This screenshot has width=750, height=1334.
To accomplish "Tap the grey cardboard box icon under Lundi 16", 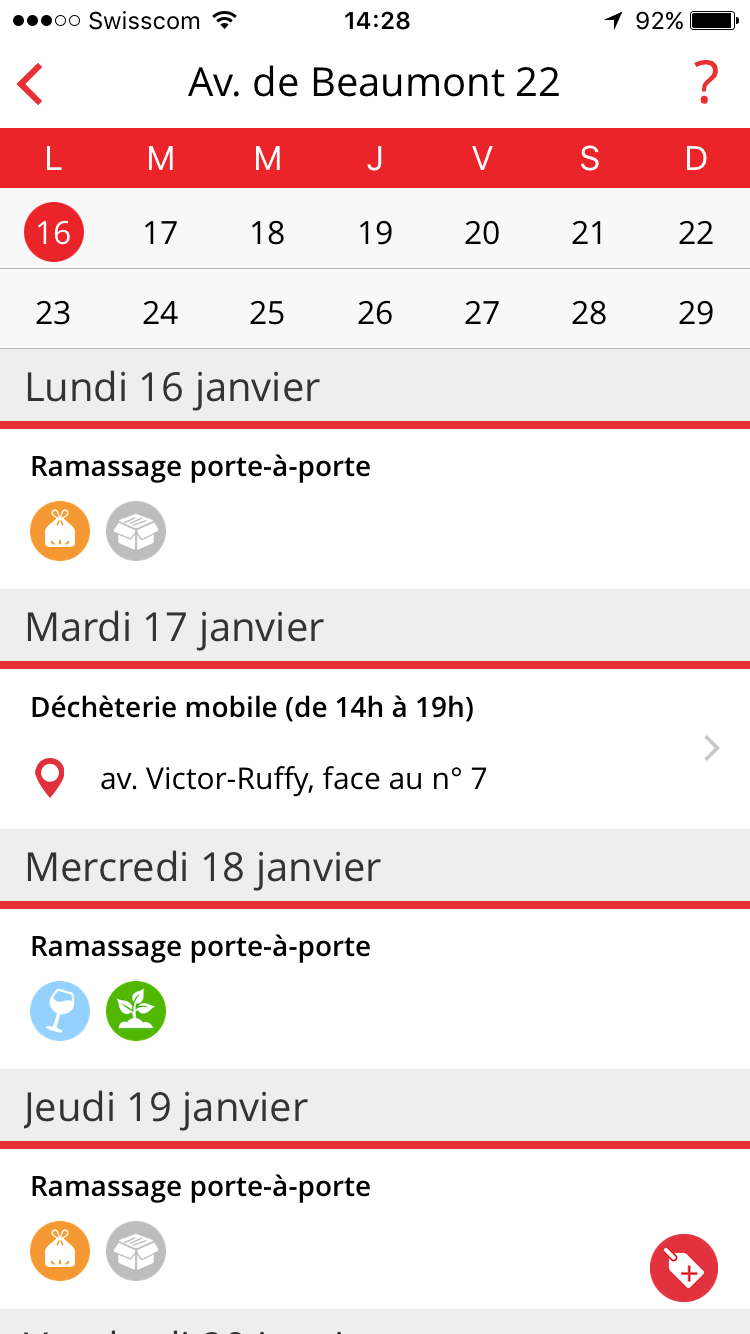I will click(x=136, y=531).
